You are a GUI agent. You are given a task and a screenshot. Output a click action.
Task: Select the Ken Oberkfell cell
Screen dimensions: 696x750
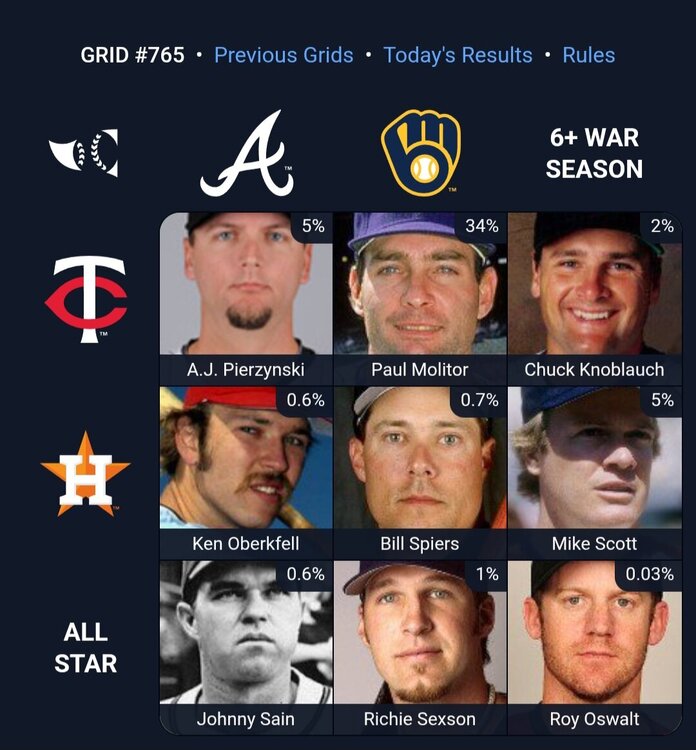(x=246, y=472)
